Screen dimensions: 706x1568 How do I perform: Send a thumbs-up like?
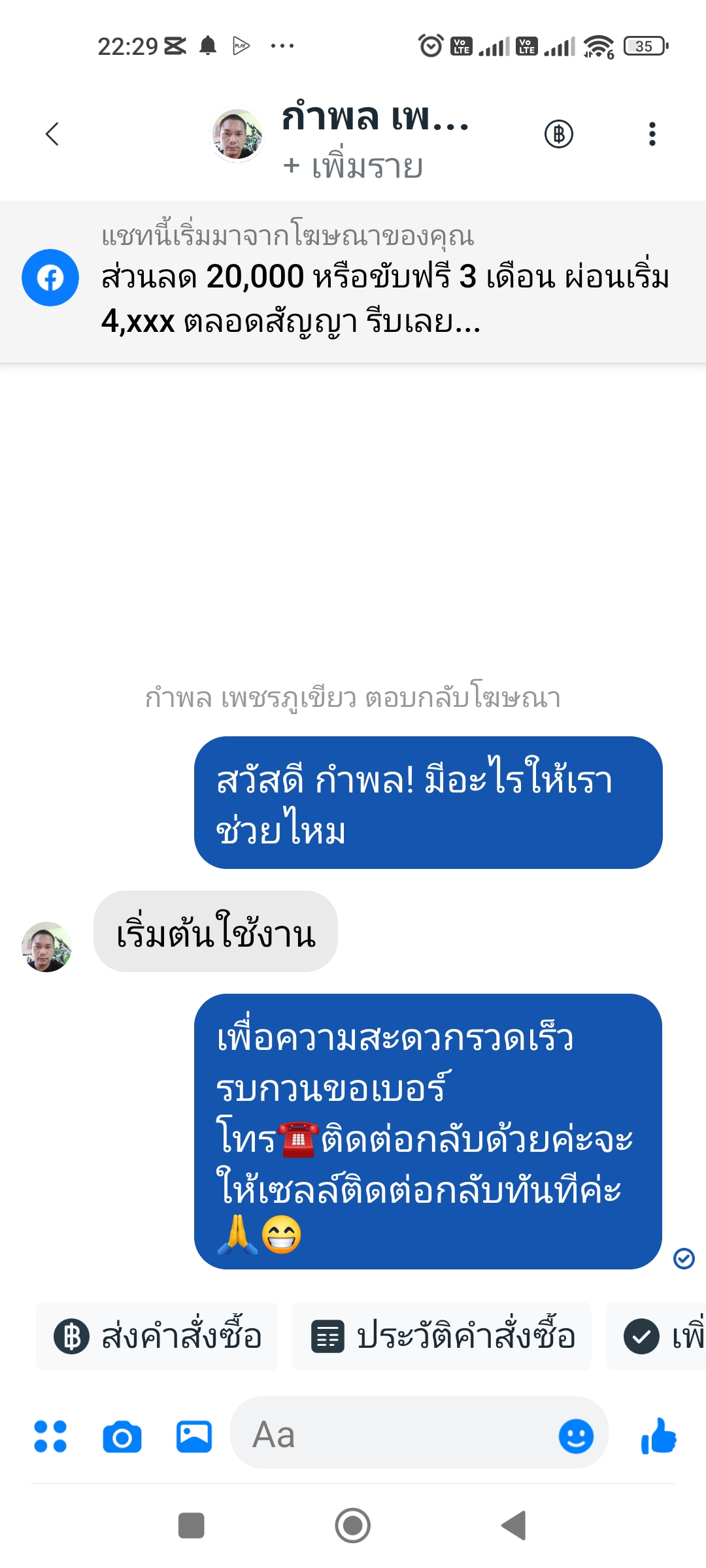(x=659, y=1436)
